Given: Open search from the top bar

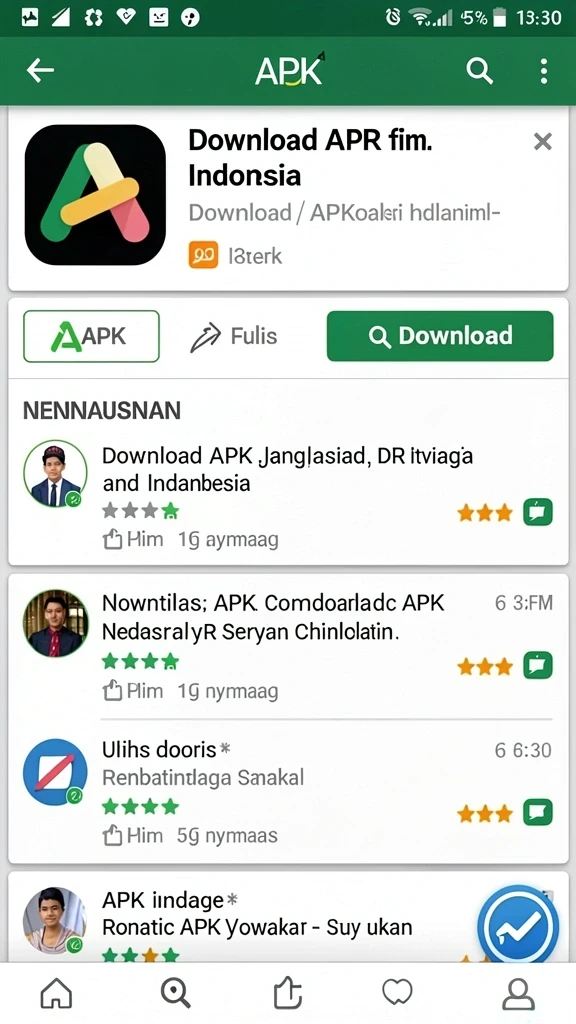Looking at the screenshot, I should click(479, 71).
